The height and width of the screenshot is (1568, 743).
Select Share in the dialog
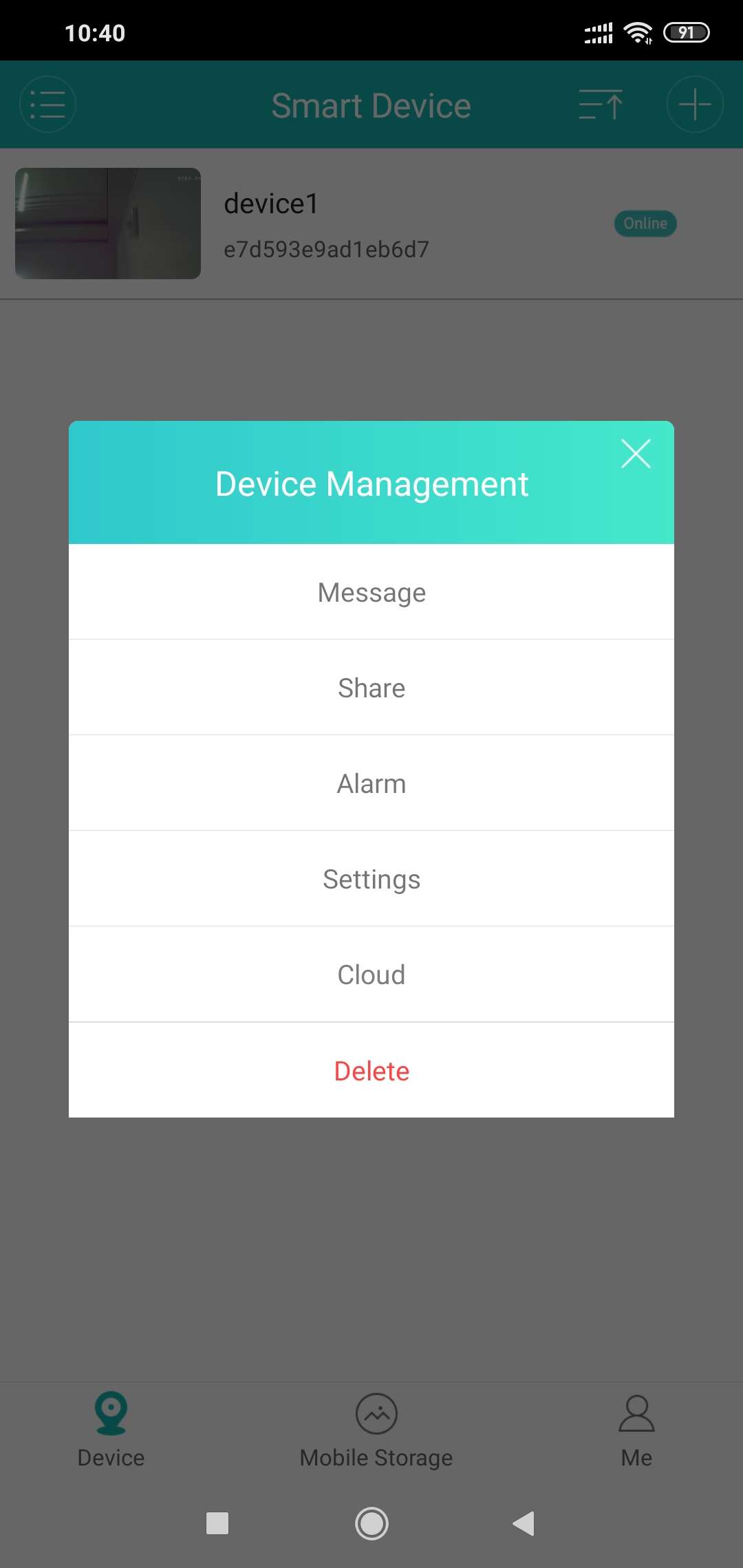371,688
